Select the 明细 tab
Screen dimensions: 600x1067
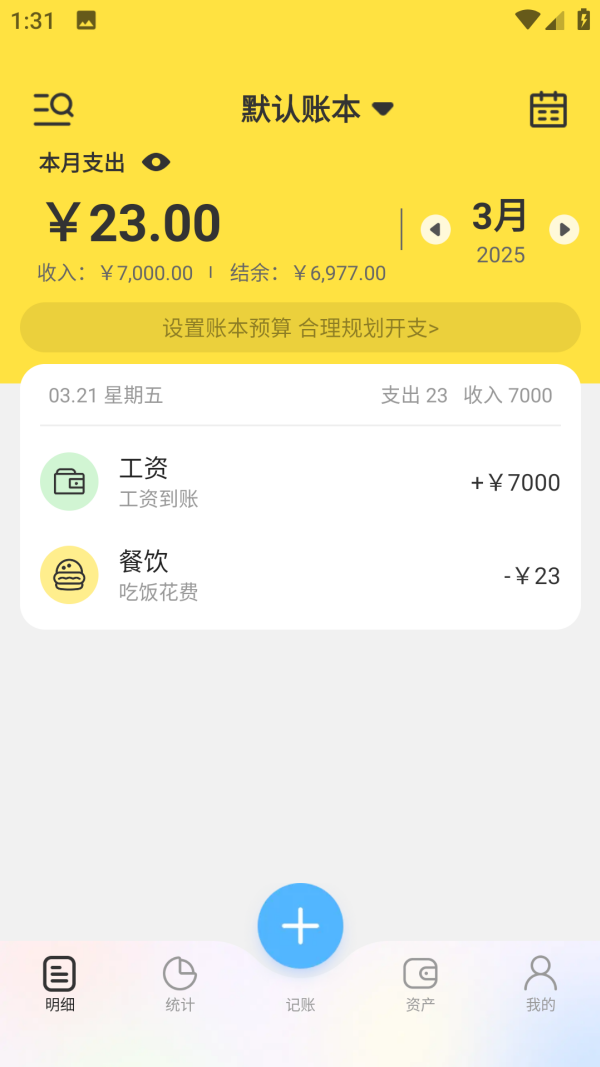pos(60,984)
